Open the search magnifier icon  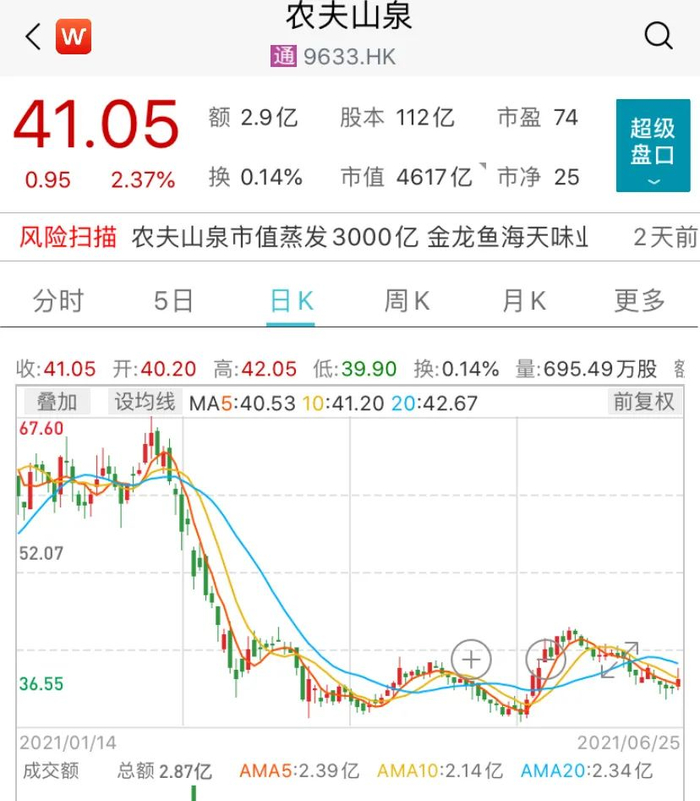click(x=658, y=37)
